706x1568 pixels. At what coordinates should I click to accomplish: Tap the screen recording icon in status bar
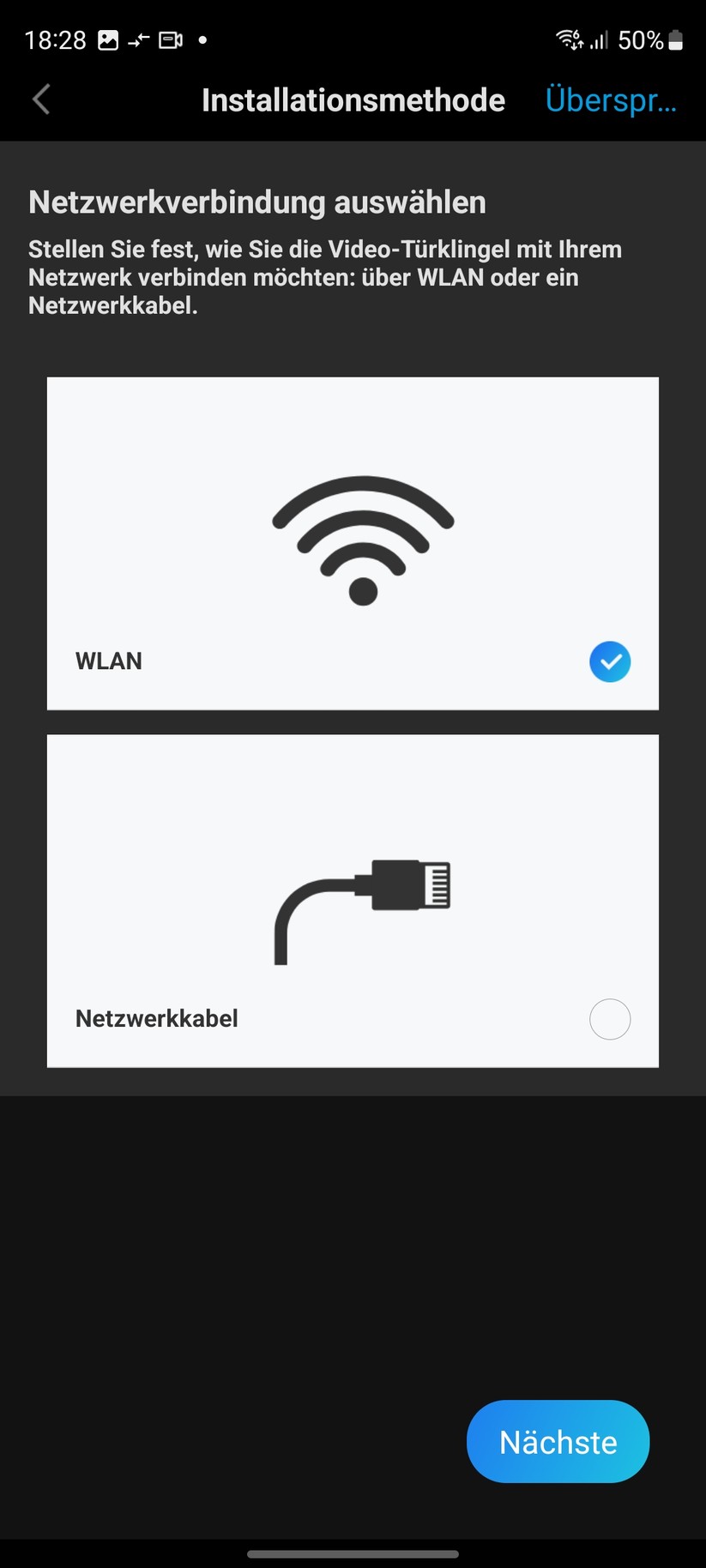[169, 39]
